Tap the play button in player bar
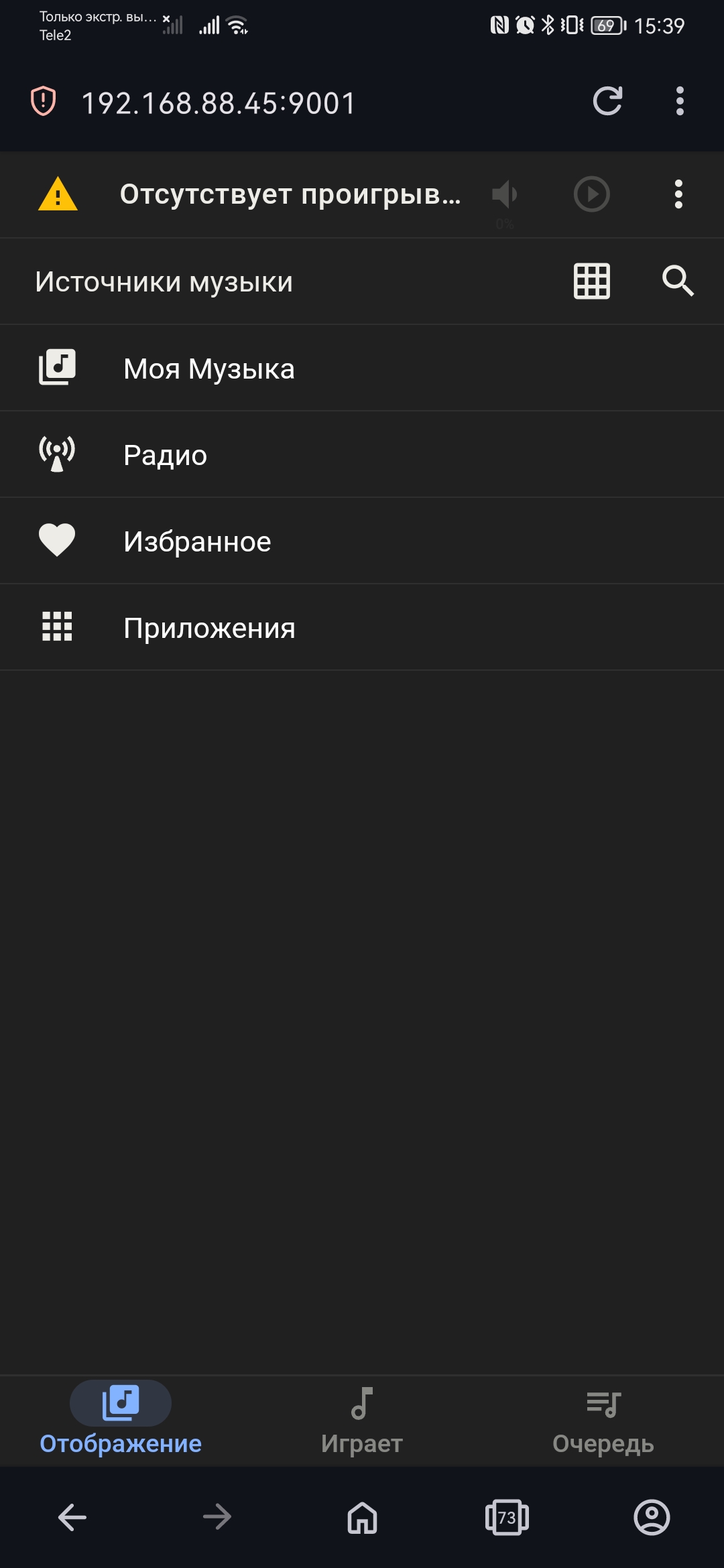724x1568 pixels. (592, 194)
